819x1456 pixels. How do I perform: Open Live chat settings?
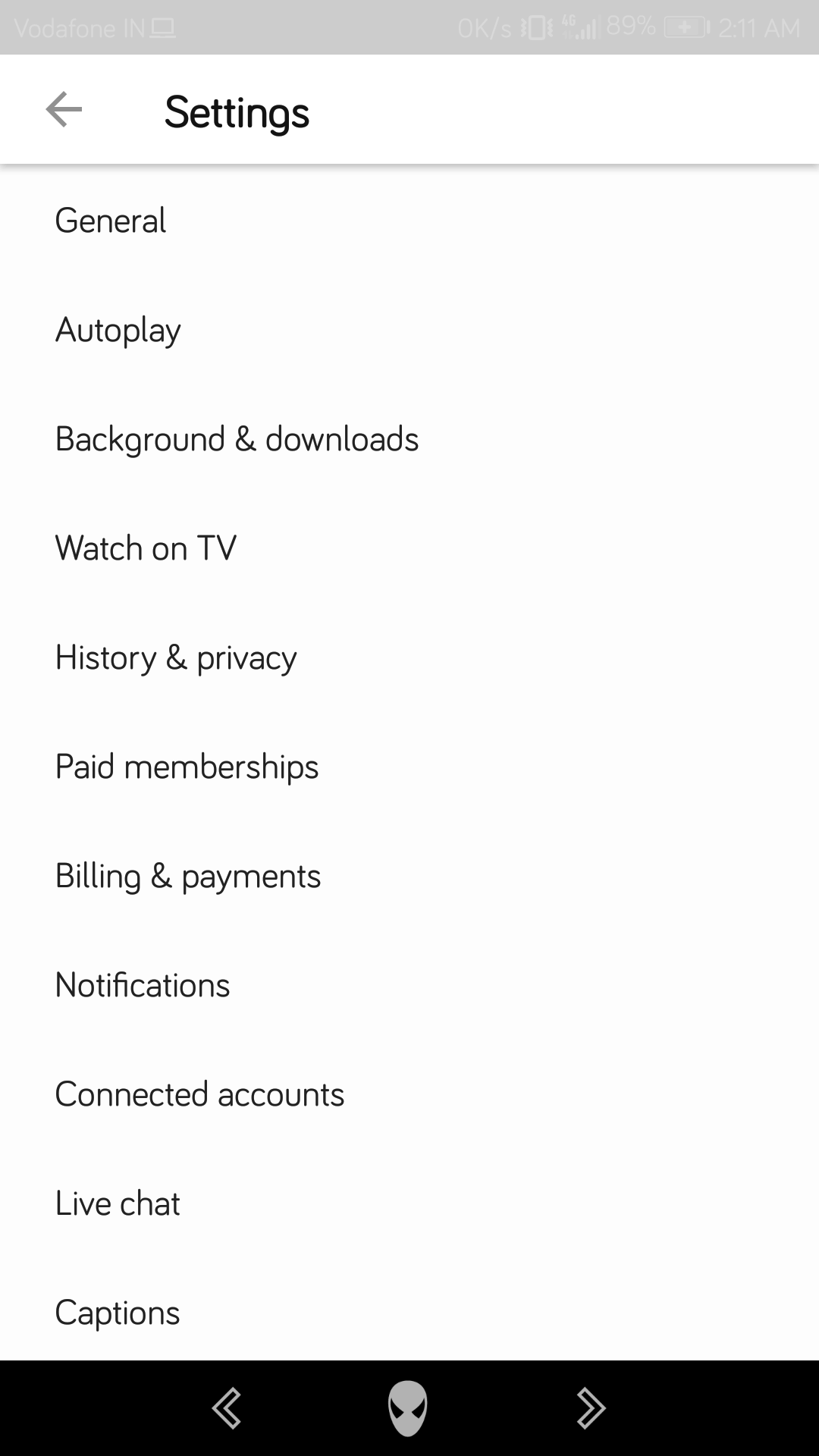click(x=409, y=1203)
